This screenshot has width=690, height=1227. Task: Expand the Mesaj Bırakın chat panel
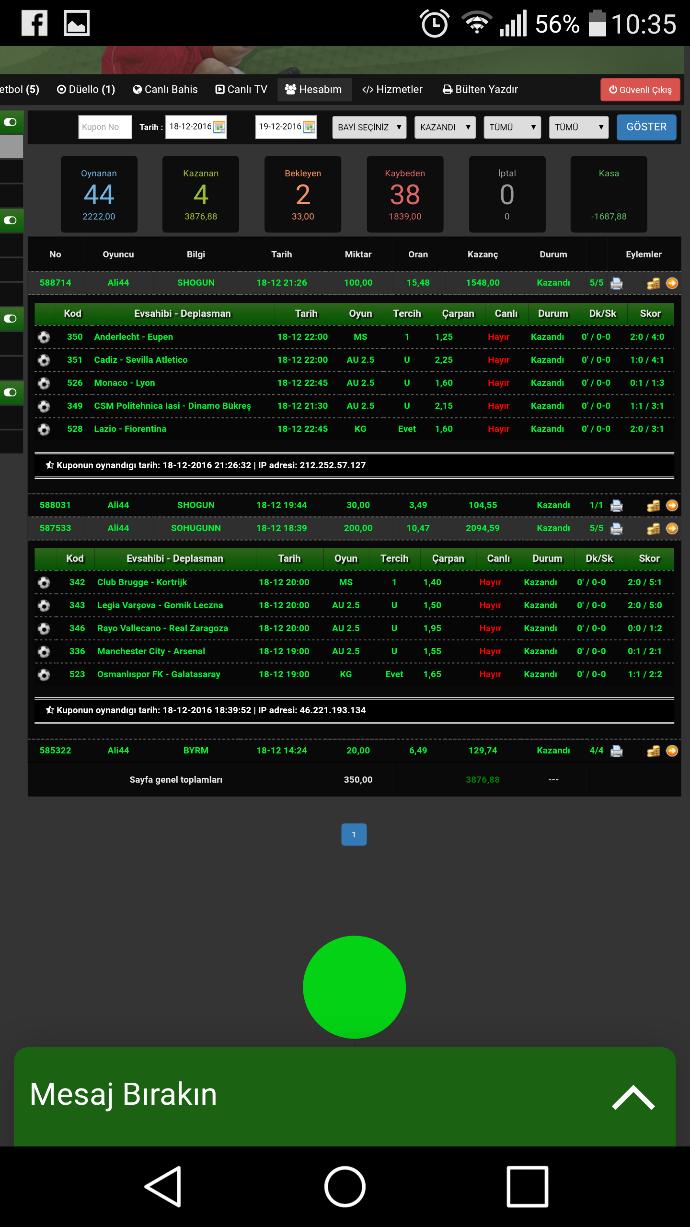(x=345, y=1096)
